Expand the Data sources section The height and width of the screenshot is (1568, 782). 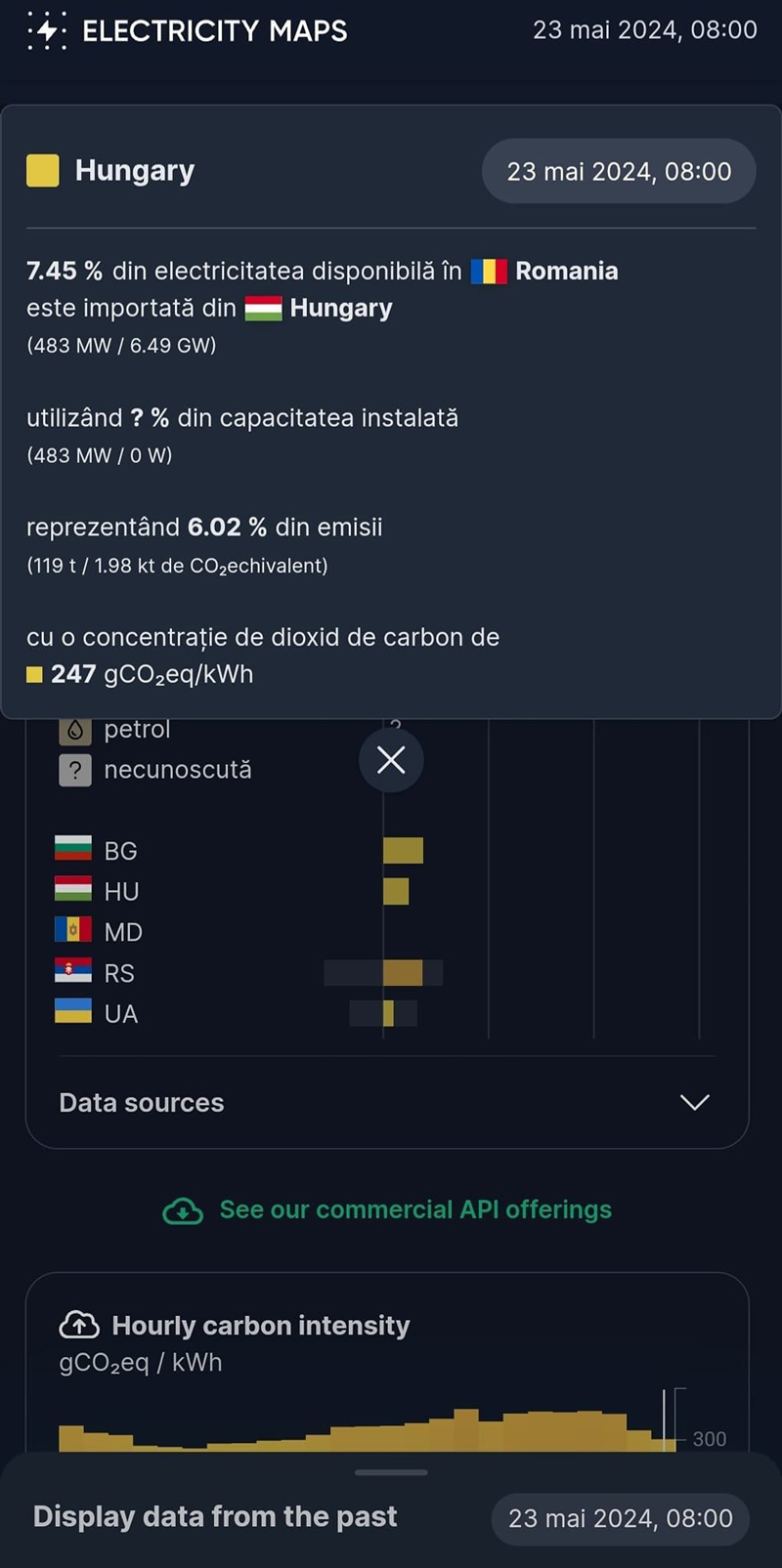[694, 1103]
